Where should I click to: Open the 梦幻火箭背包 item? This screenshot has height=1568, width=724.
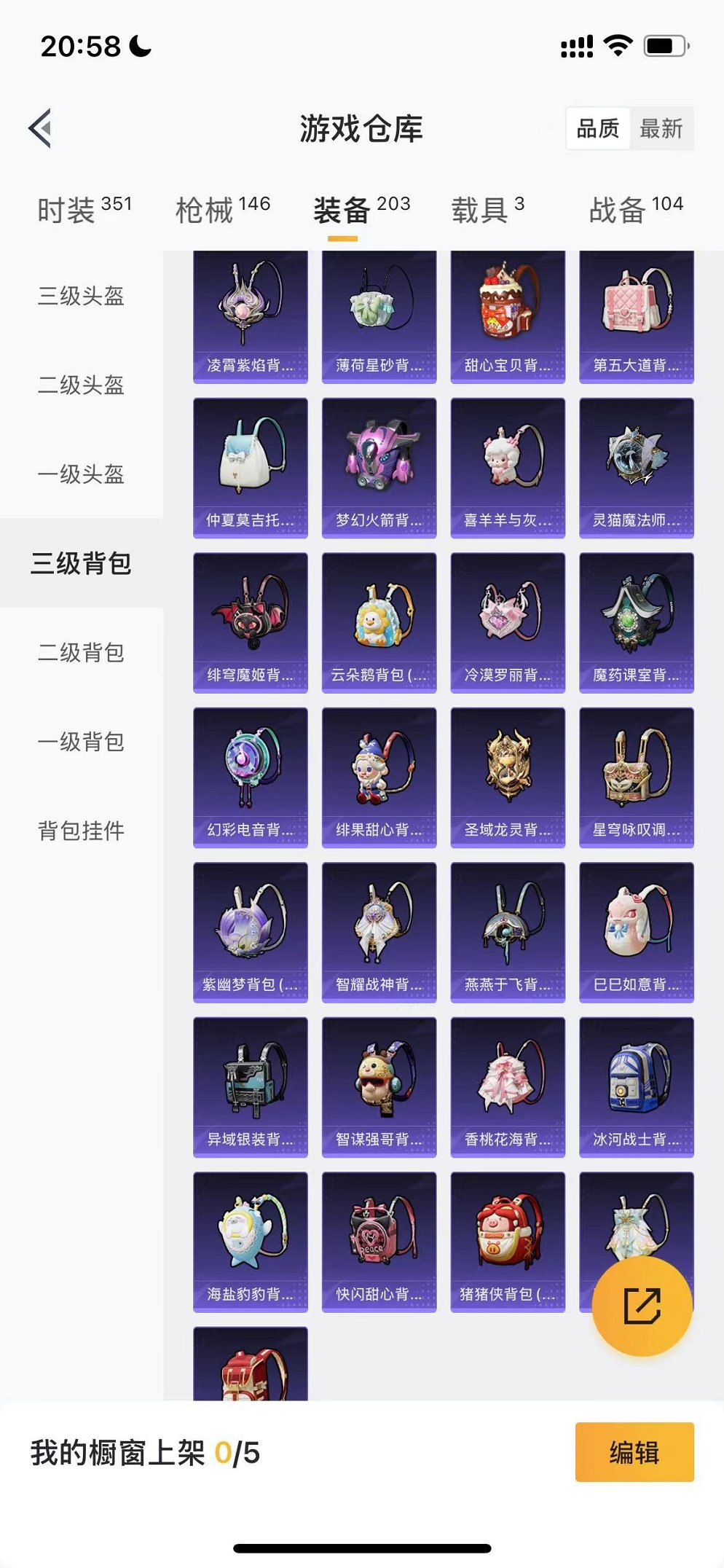pyautogui.click(x=379, y=468)
